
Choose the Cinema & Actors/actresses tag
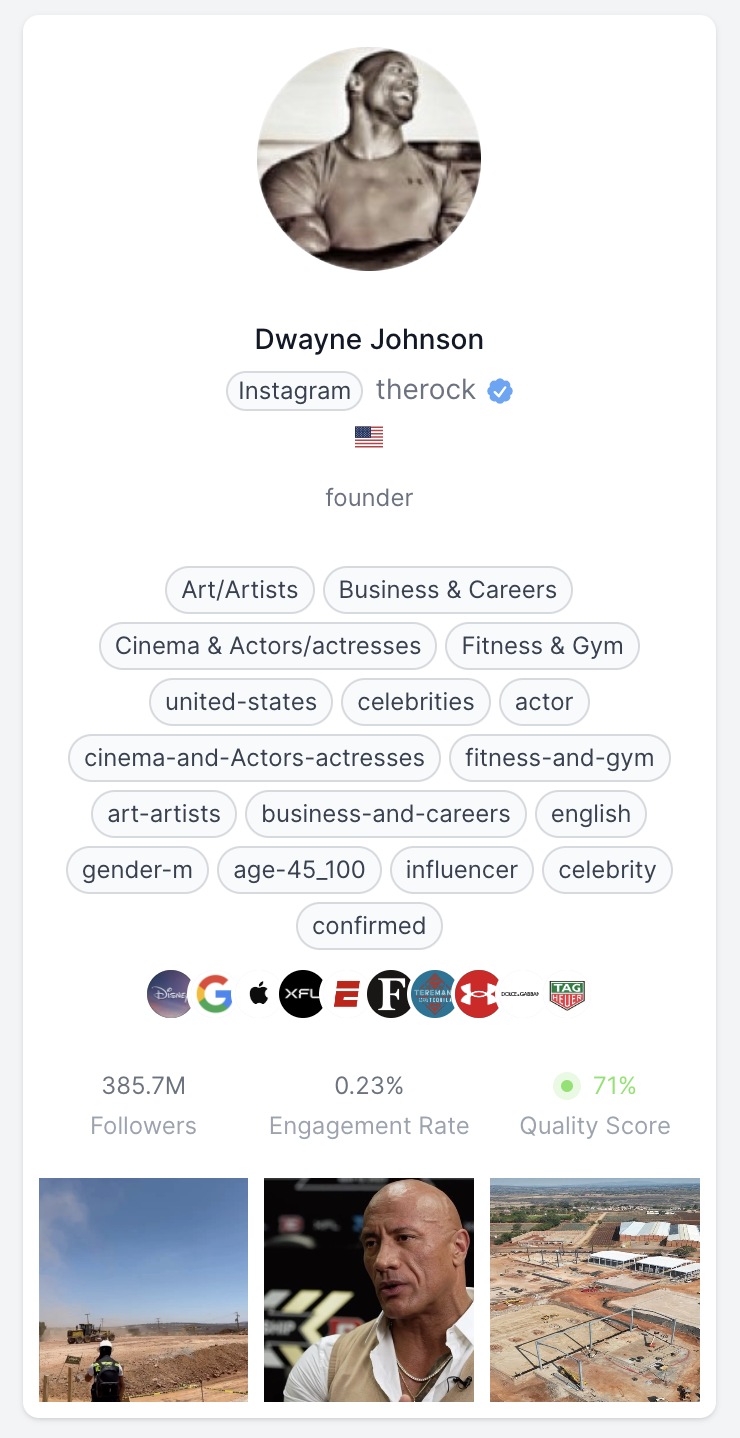[268, 646]
